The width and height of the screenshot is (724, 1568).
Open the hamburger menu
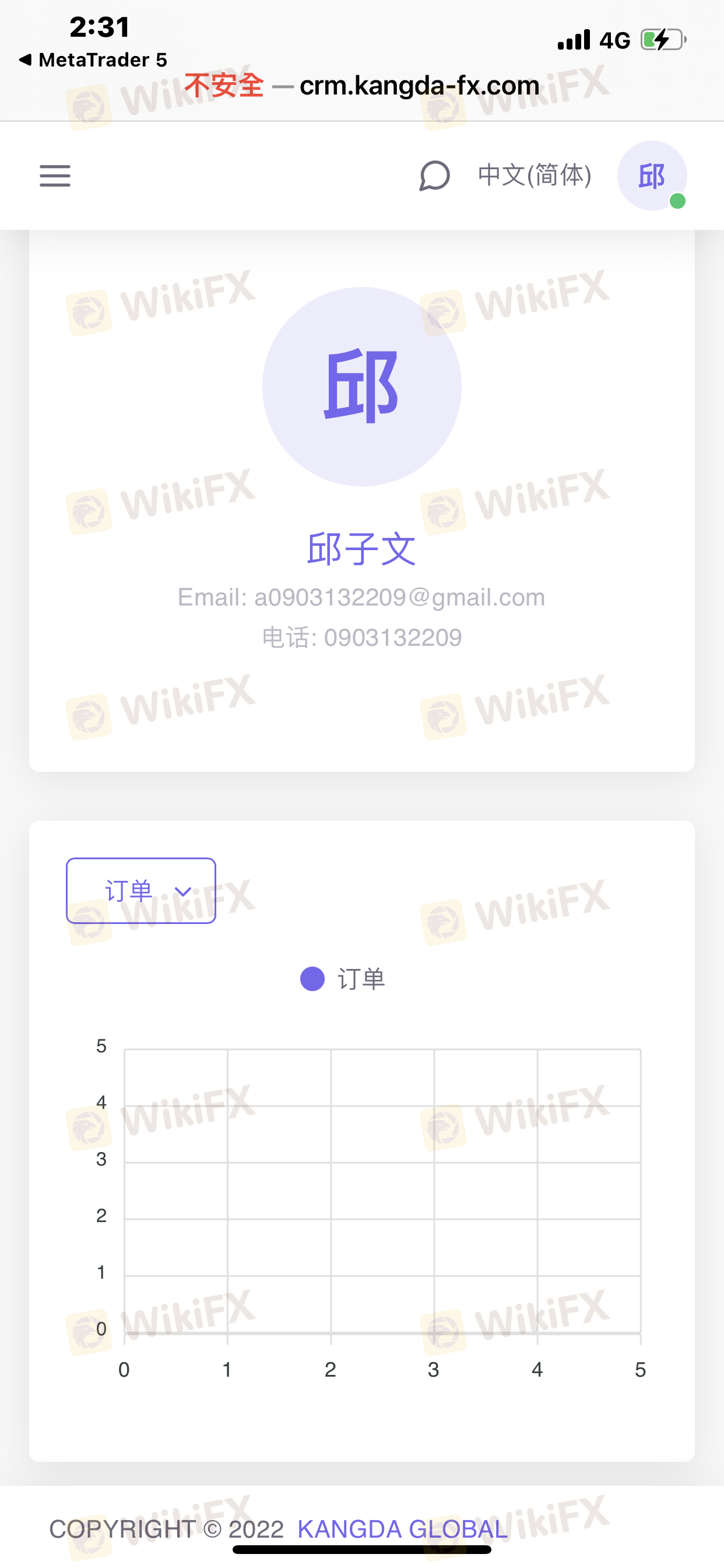click(x=55, y=176)
